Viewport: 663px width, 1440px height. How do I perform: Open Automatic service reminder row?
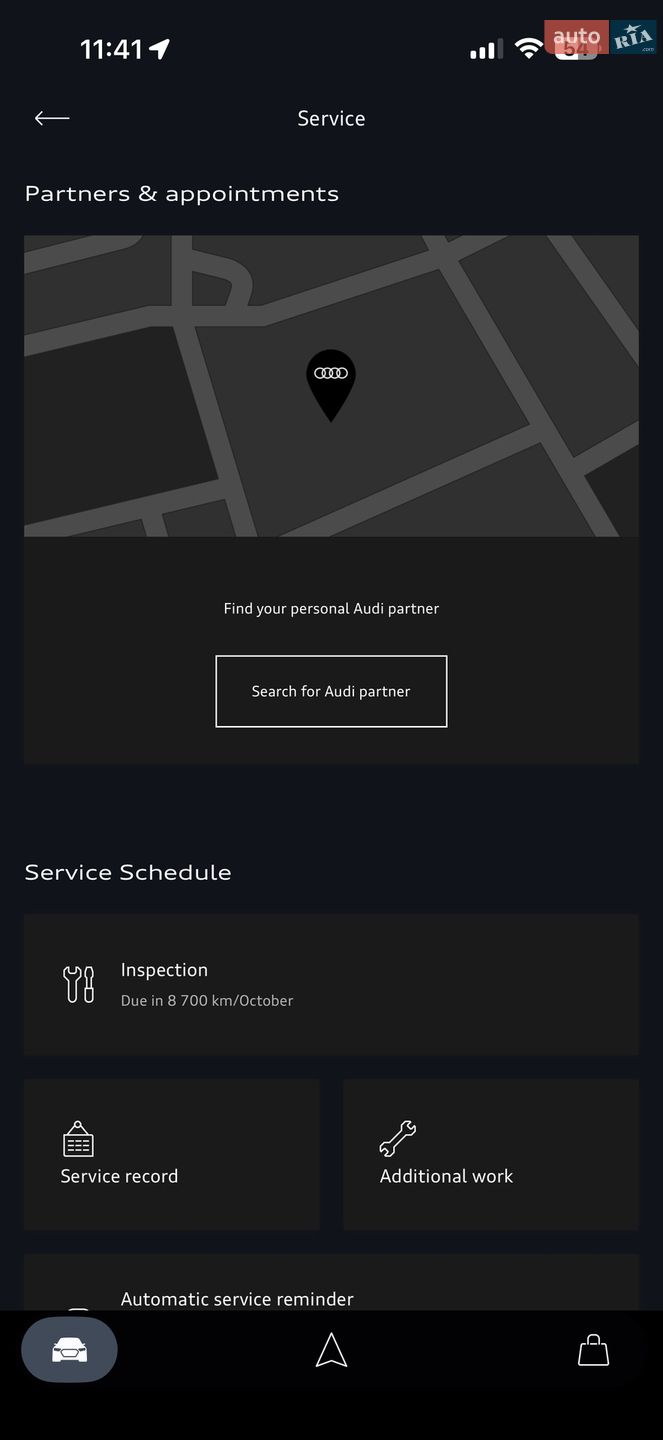click(x=331, y=1283)
